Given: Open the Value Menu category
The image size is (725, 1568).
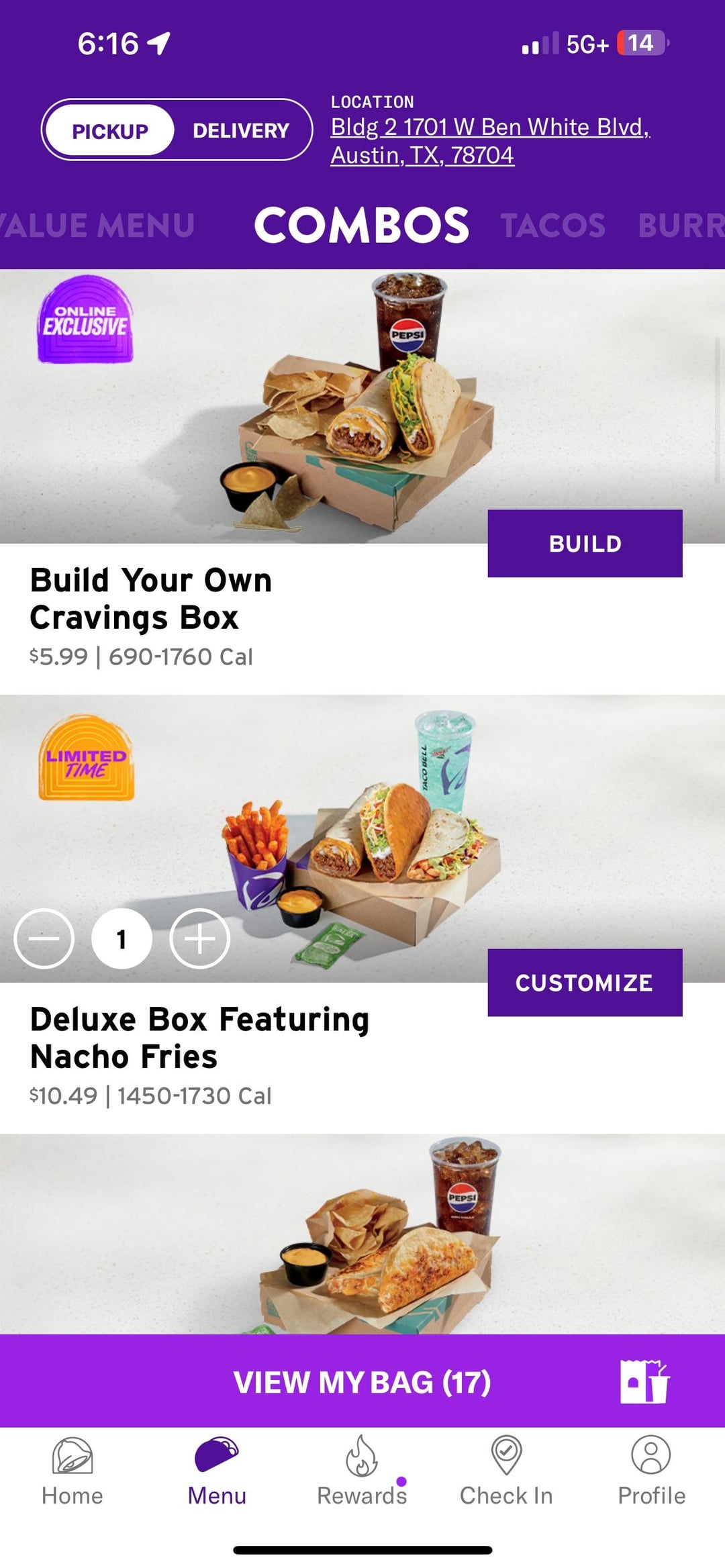Looking at the screenshot, I should (97, 226).
